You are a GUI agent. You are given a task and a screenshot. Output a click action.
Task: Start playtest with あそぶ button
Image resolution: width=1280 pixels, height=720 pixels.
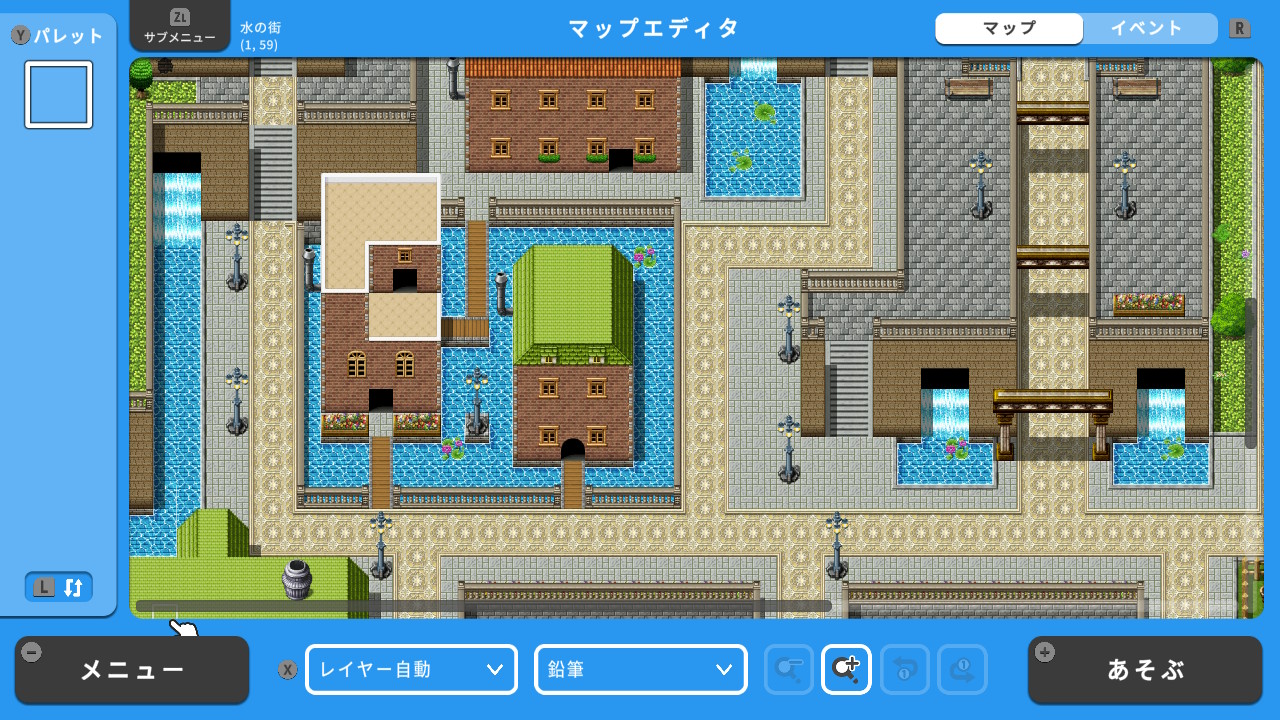point(1145,670)
